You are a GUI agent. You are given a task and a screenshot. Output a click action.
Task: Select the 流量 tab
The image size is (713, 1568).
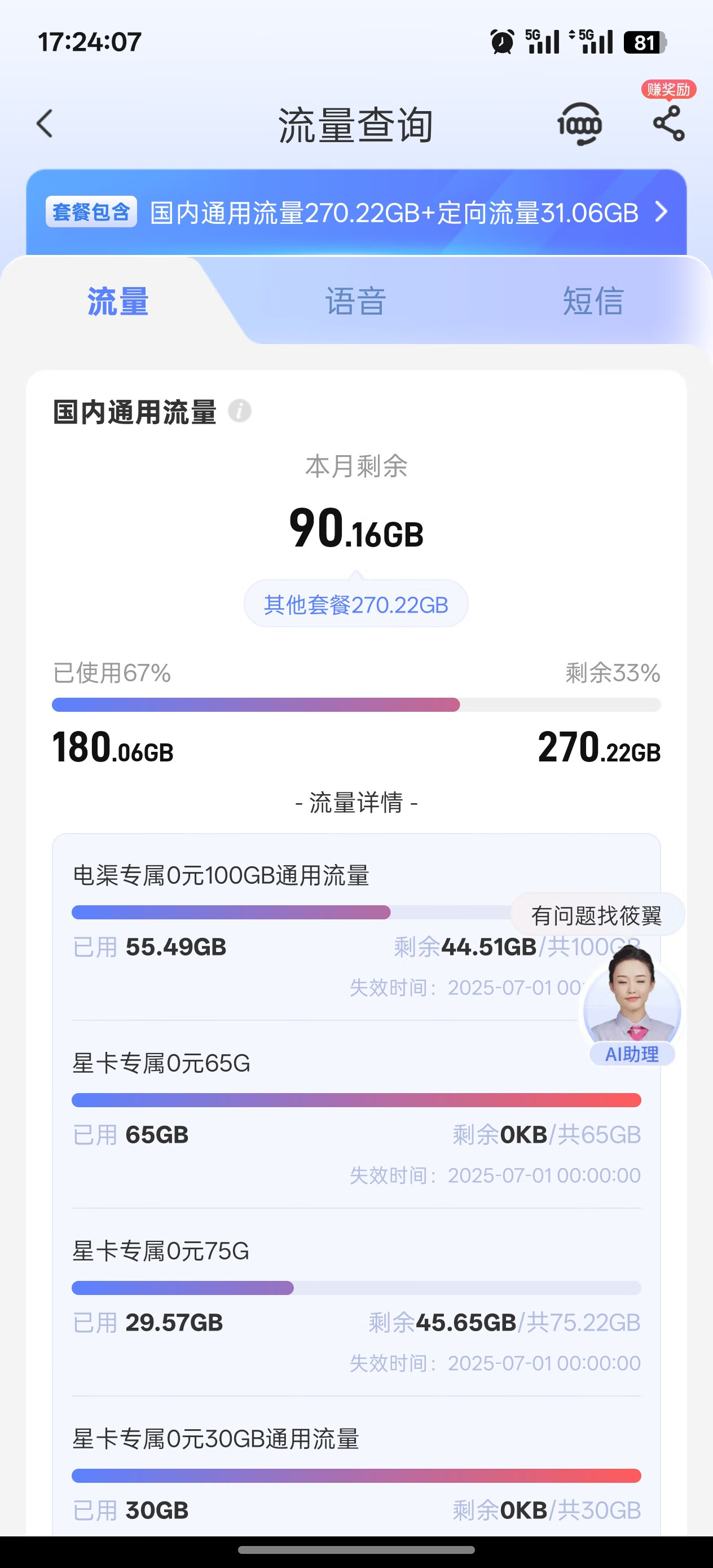tap(118, 301)
